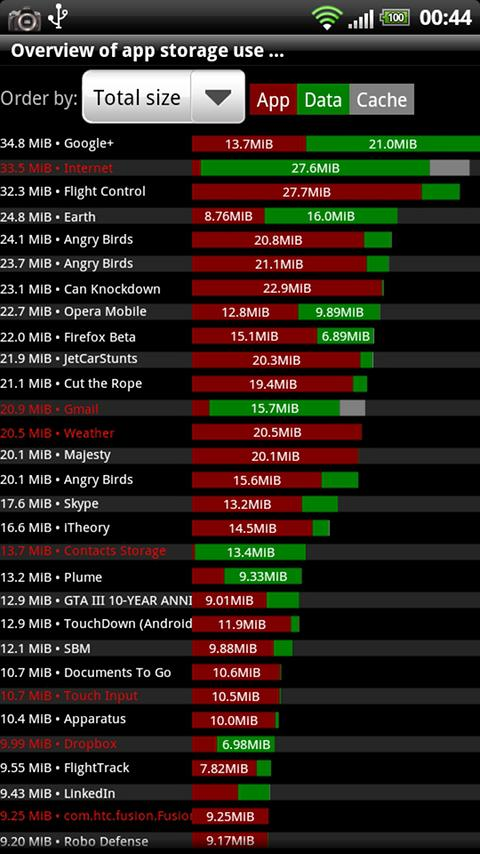Select the Opera Mobile row
This screenshot has height=854, width=480.
240,312
